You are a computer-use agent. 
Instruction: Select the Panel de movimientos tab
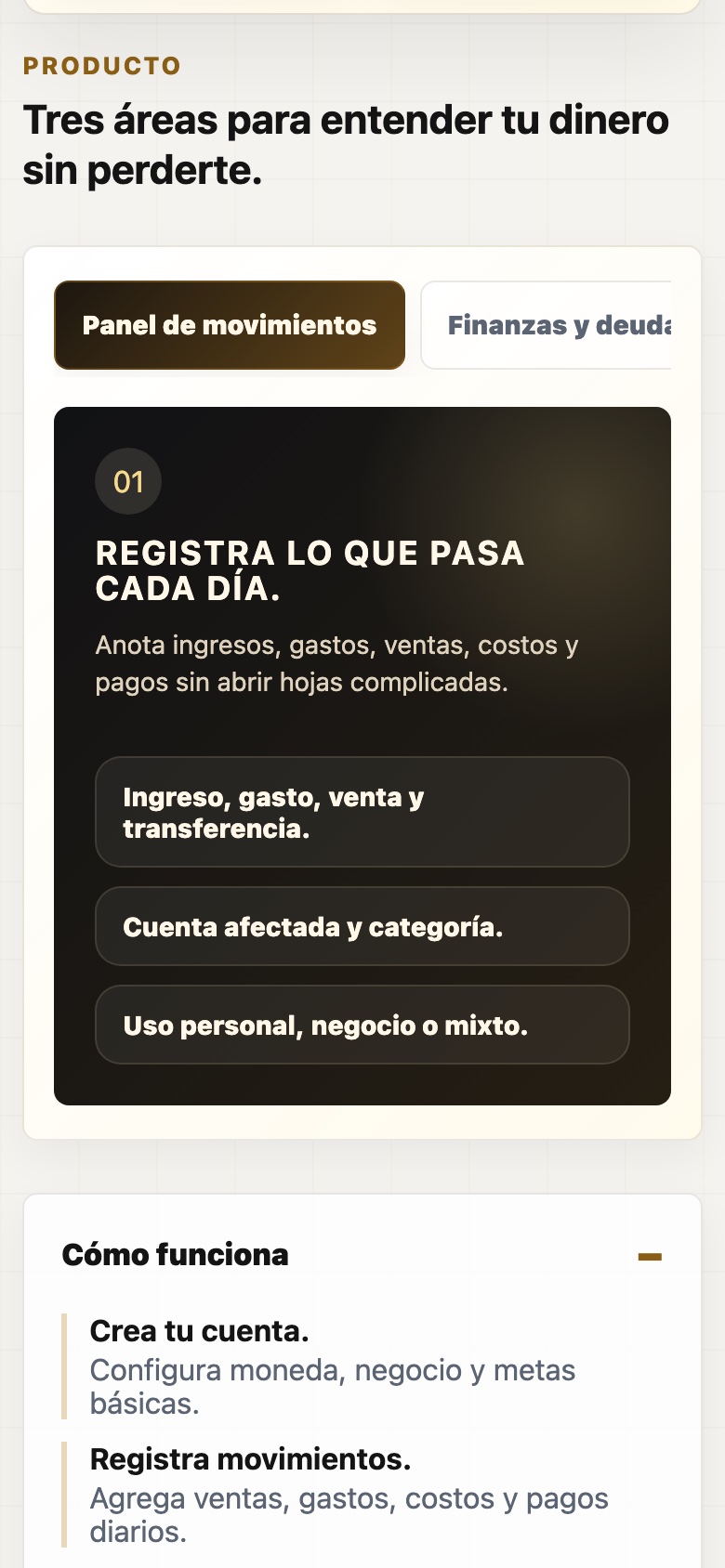(x=230, y=325)
